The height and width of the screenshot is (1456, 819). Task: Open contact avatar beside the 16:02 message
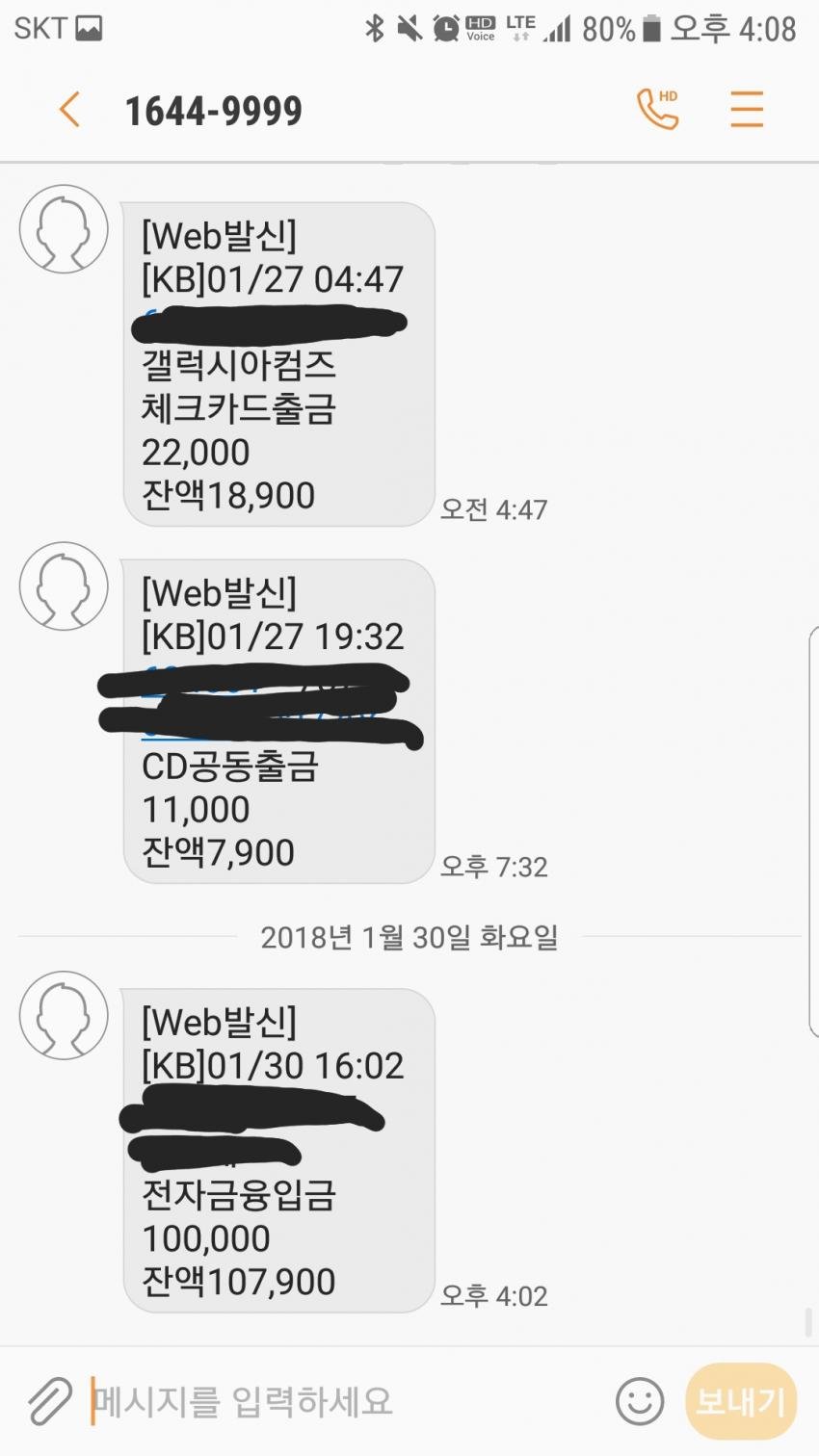[x=64, y=1016]
